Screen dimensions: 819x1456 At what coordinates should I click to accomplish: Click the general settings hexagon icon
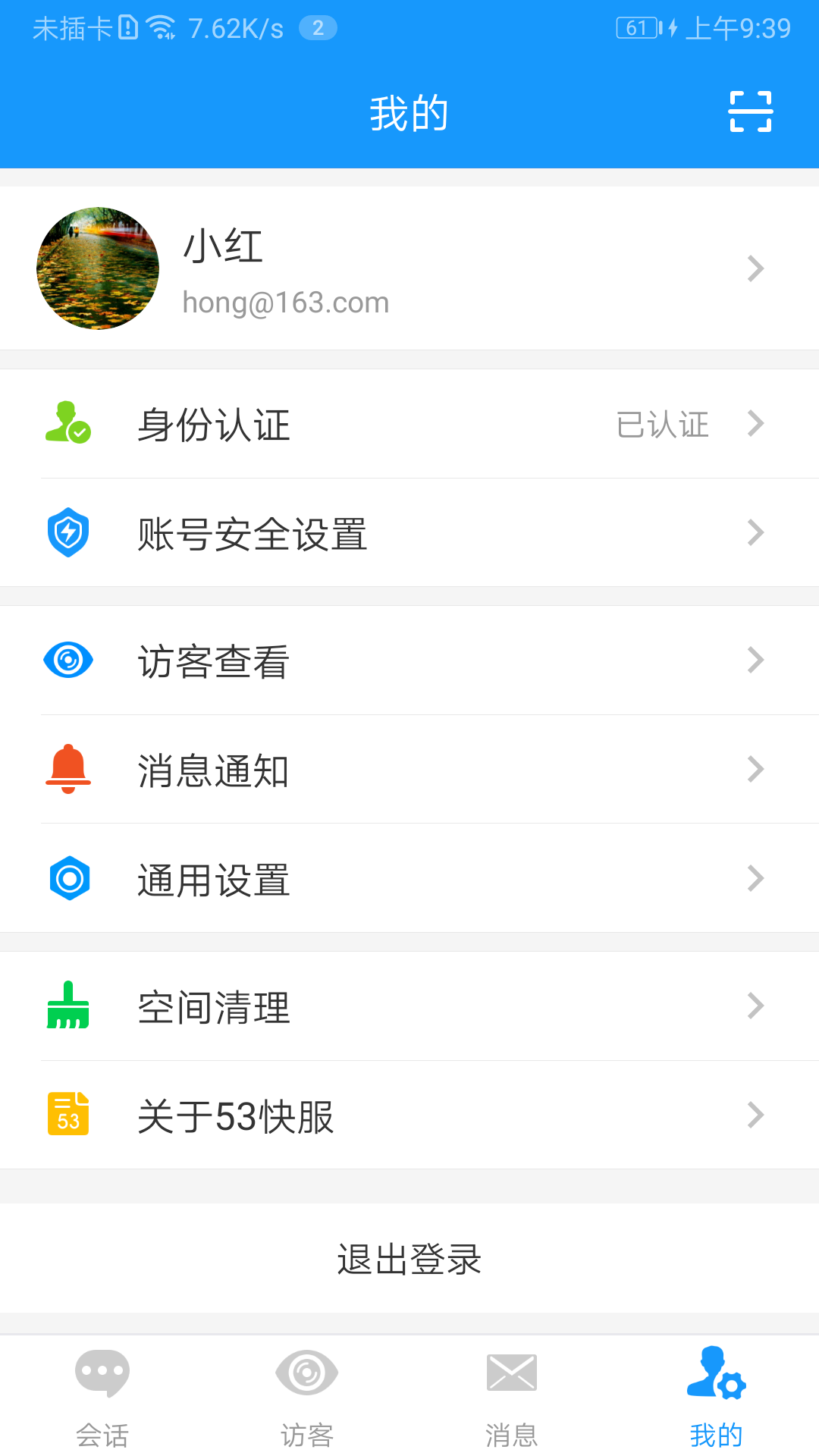tap(68, 878)
